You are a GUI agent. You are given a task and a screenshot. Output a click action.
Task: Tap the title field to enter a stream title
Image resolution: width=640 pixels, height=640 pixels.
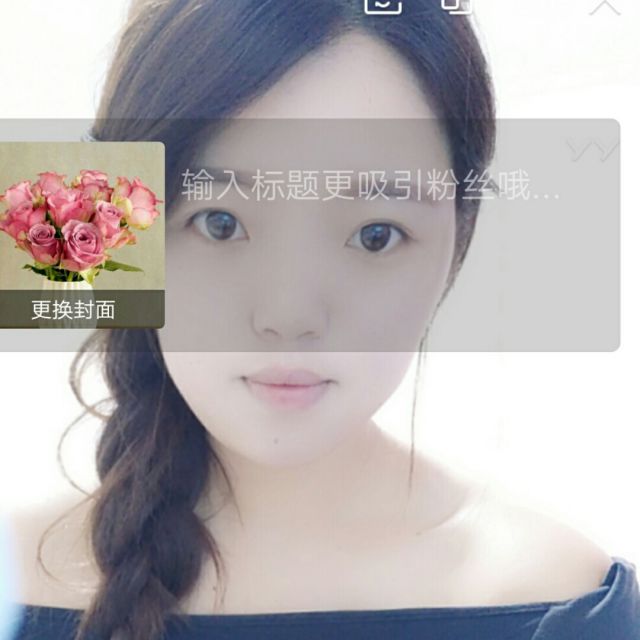point(371,185)
